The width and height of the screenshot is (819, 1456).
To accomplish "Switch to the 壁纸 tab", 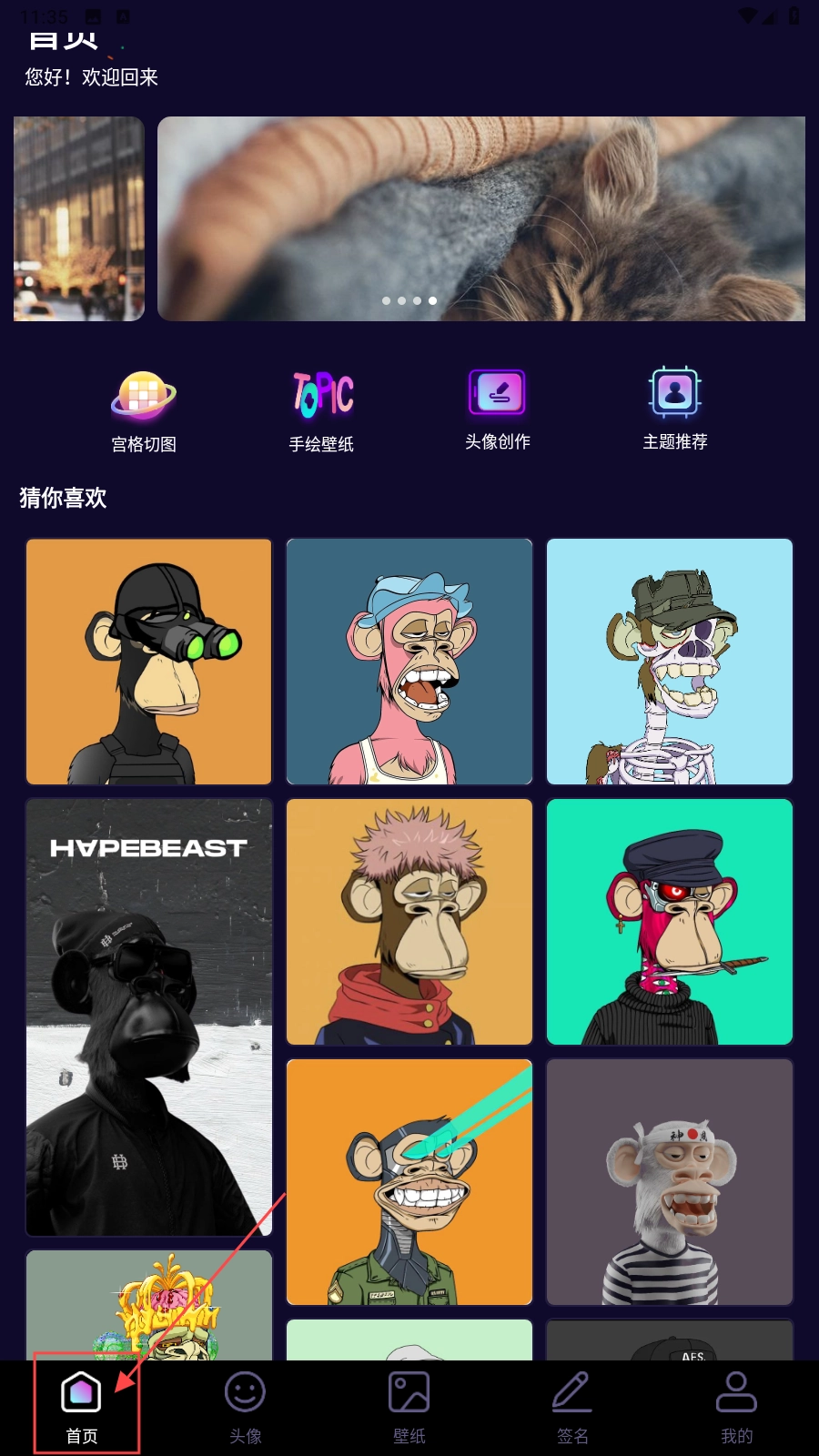I will pyautogui.click(x=409, y=1406).
